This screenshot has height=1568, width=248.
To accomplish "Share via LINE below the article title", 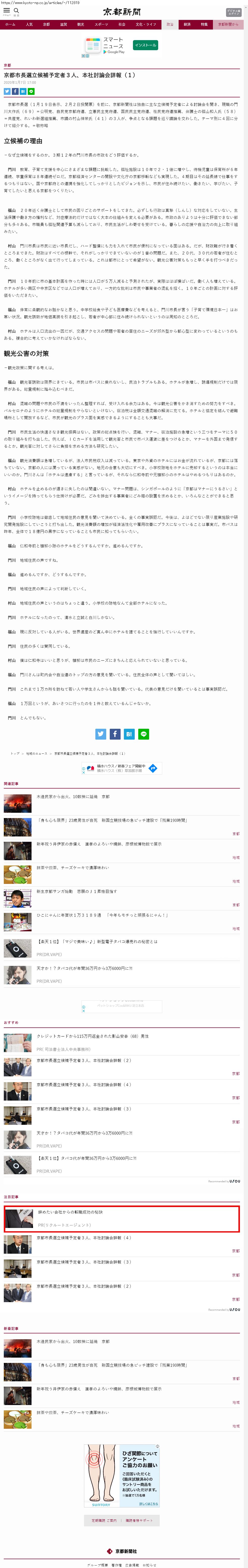I will click(31, 91).
